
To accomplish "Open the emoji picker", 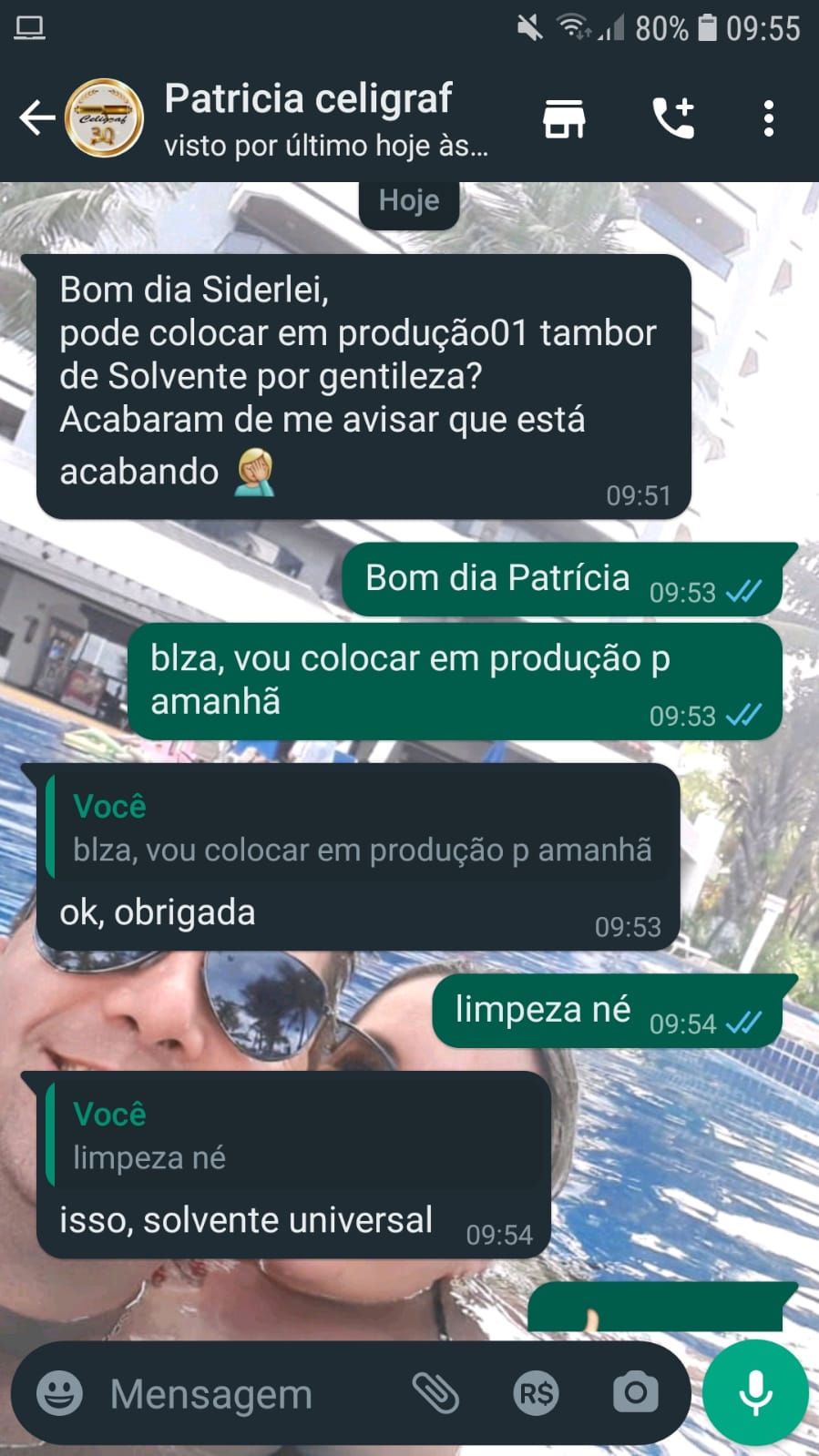I will point(59,1393).
